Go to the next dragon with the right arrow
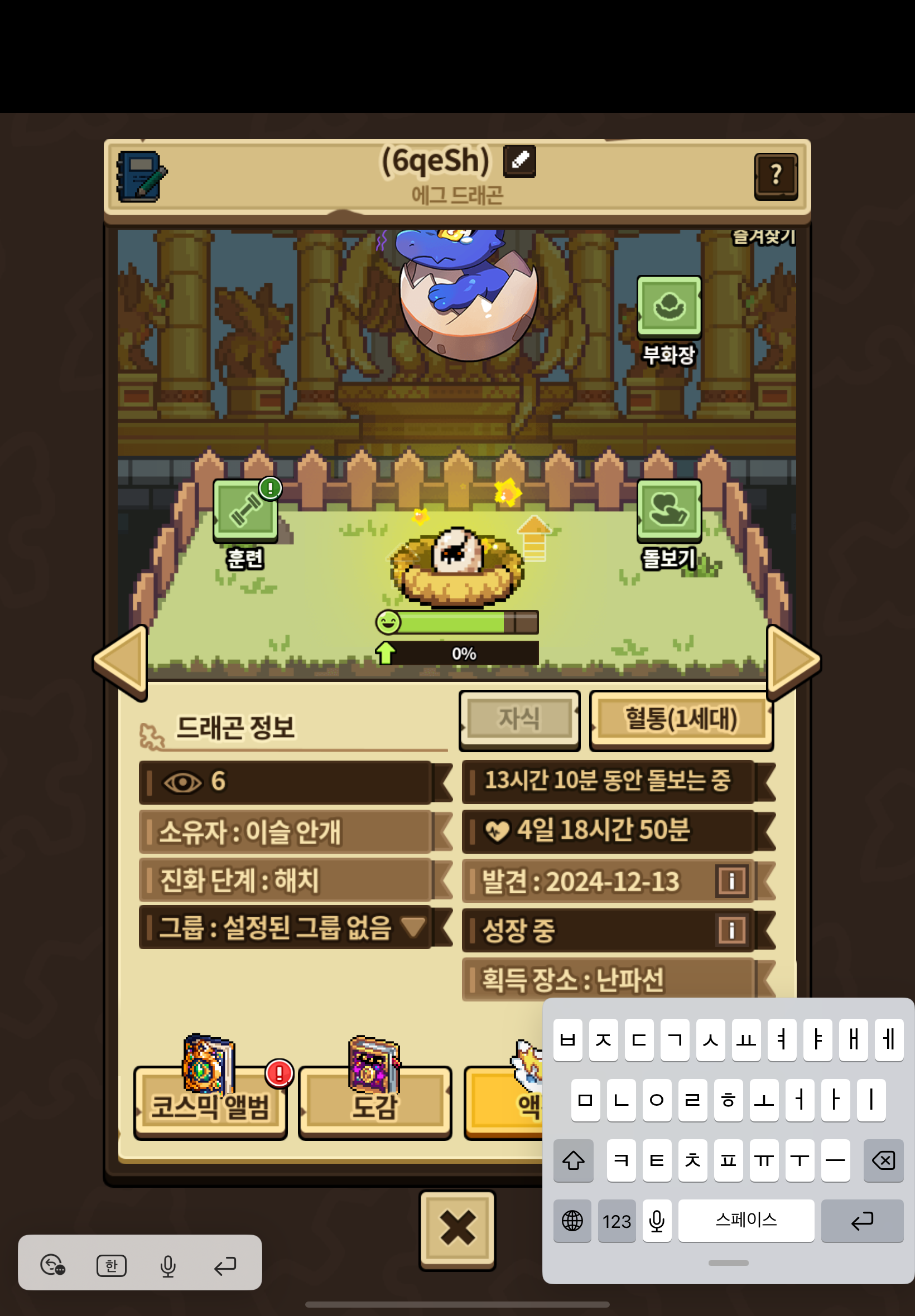 [x=792, y=661]
